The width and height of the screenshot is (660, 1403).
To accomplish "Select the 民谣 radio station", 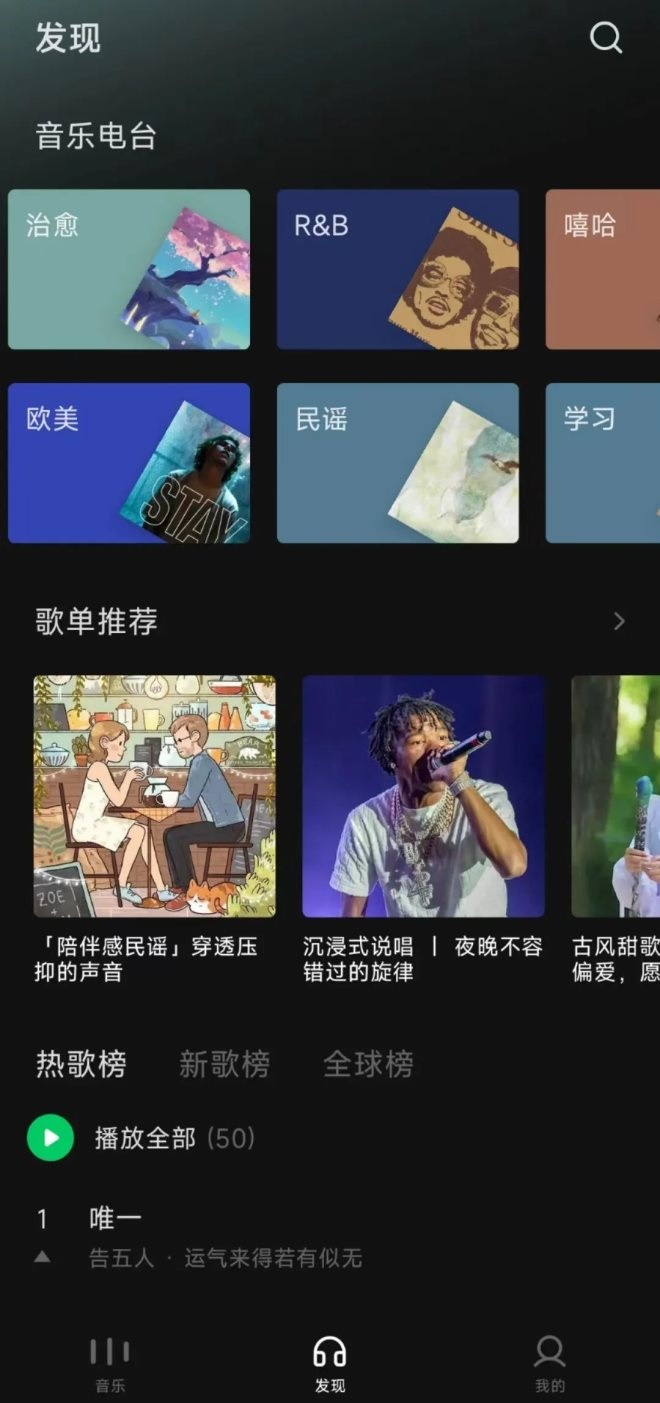I will point(398,463).
